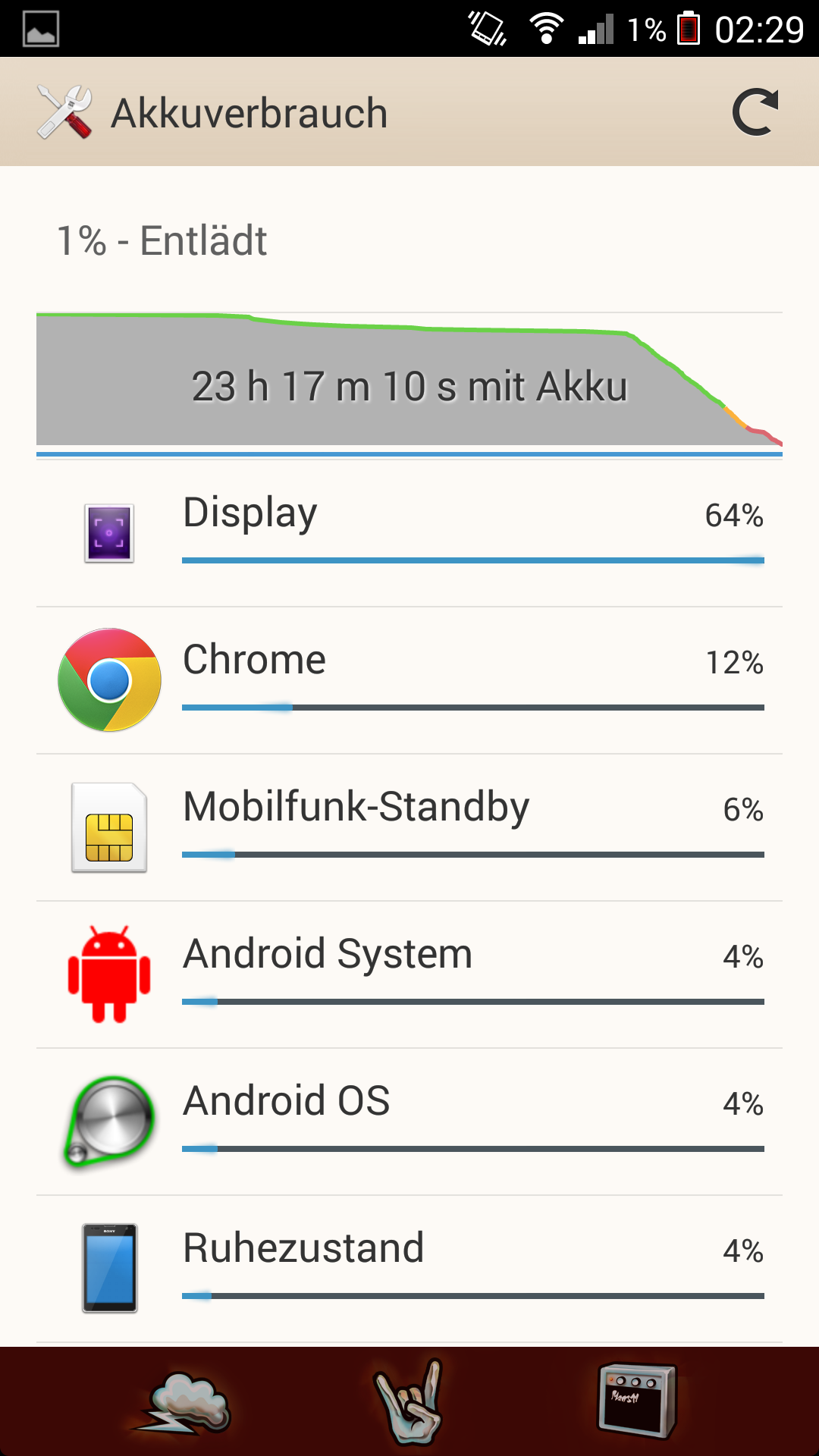Open the Ruhezustand entry
This screenshot has width=819, height=1456.
click(x=409, y=1269)
